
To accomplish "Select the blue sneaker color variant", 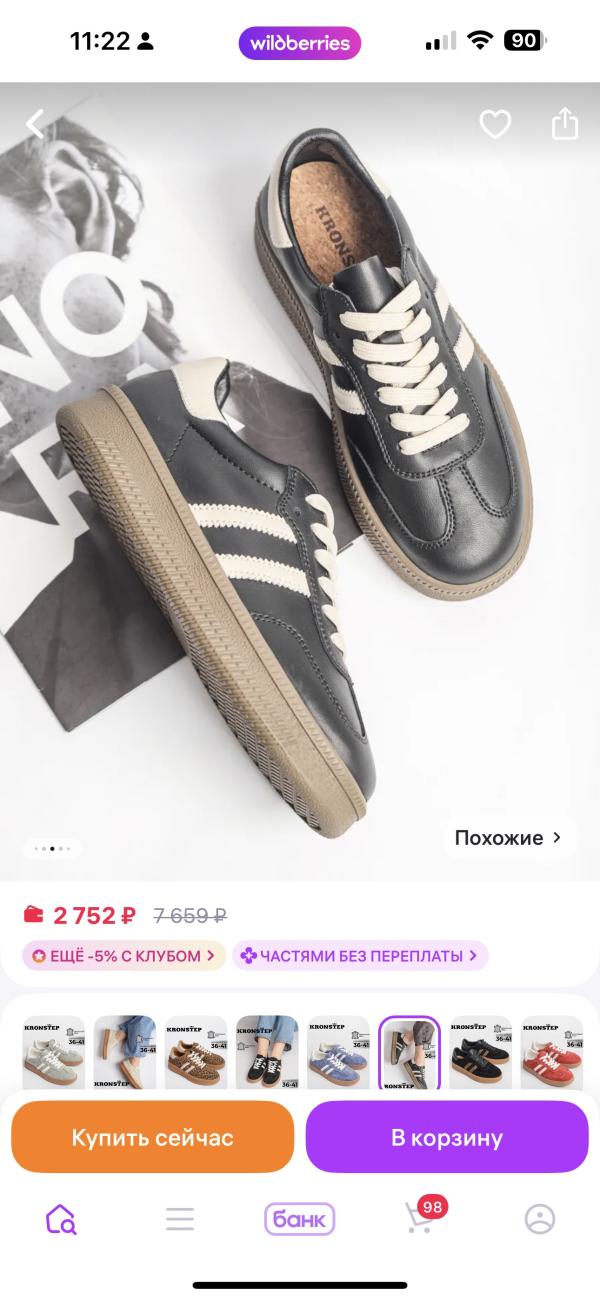I will 338,1053.
